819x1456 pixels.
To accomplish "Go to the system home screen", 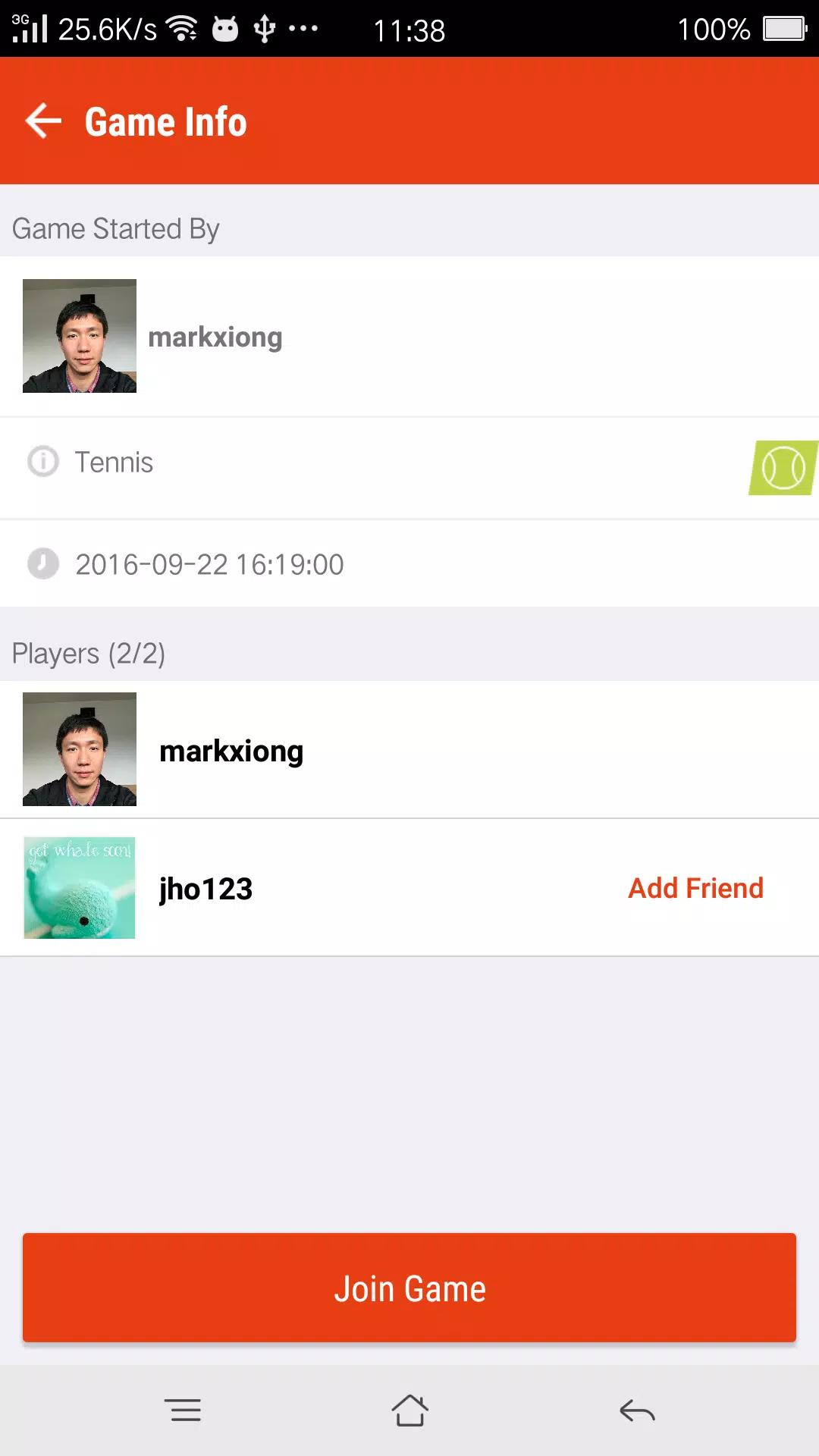I will coord(409,1410).
